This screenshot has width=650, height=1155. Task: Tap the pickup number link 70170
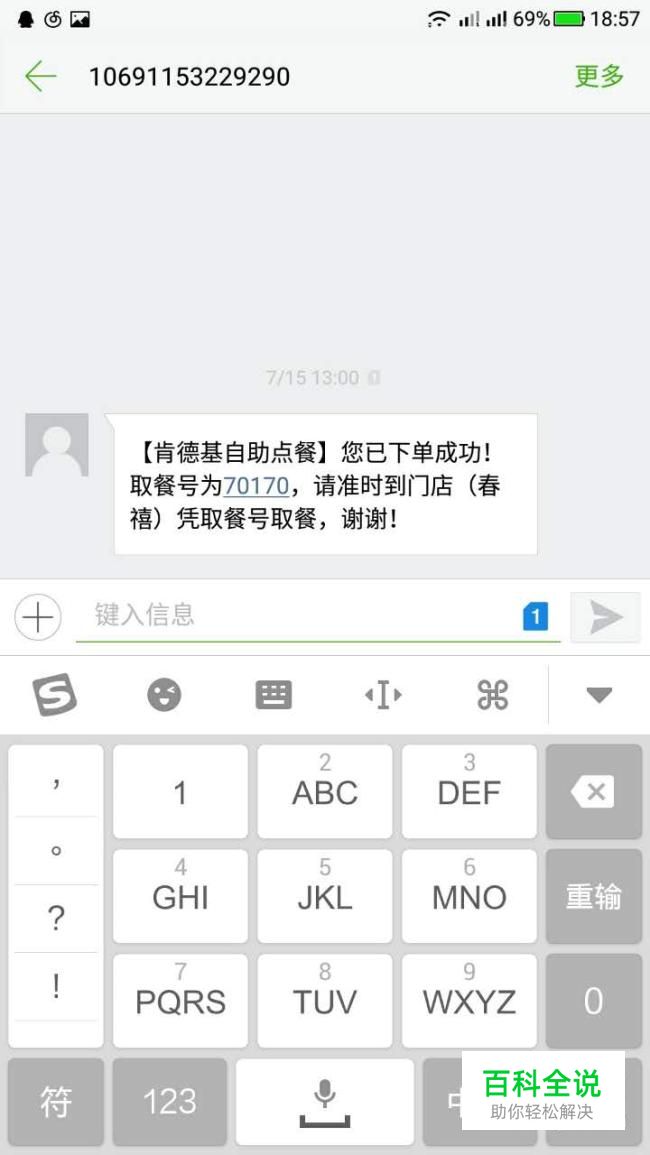click(256, 485)
